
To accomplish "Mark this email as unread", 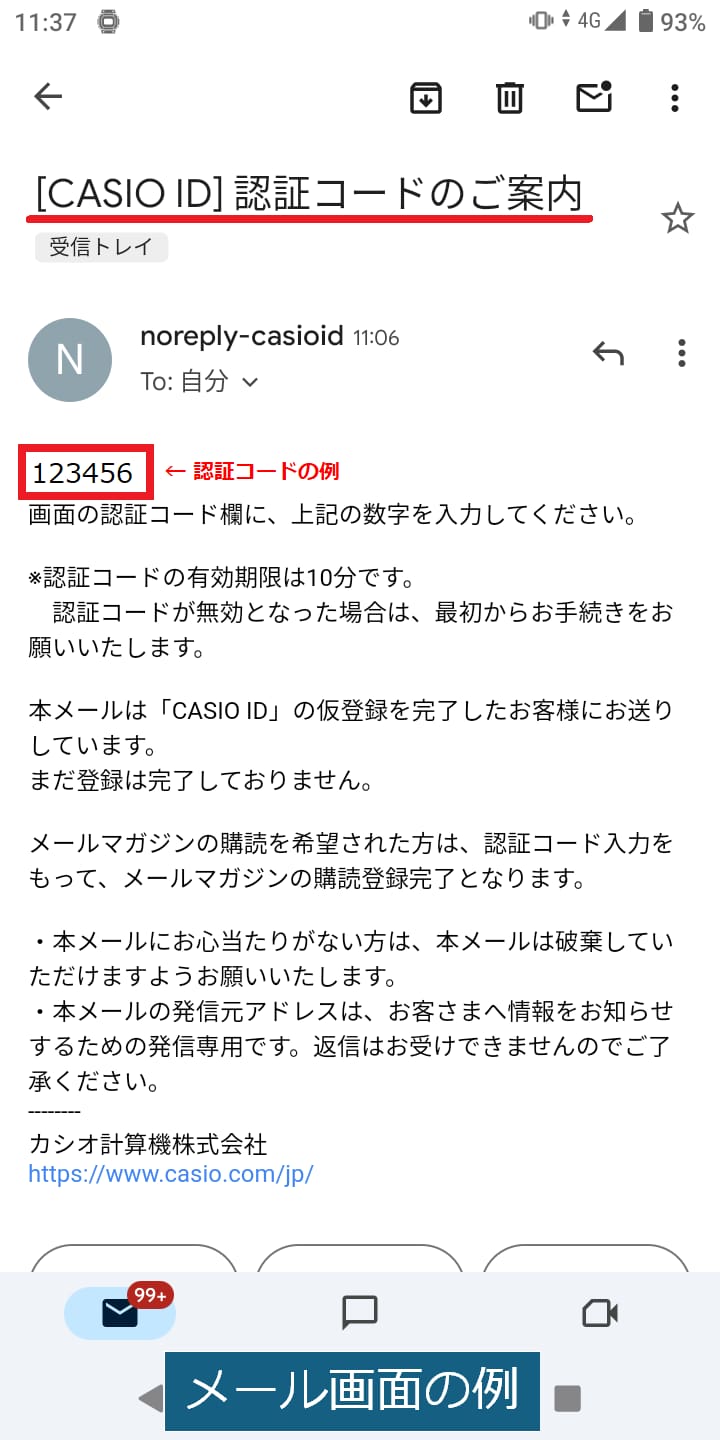I will [594, 96].
